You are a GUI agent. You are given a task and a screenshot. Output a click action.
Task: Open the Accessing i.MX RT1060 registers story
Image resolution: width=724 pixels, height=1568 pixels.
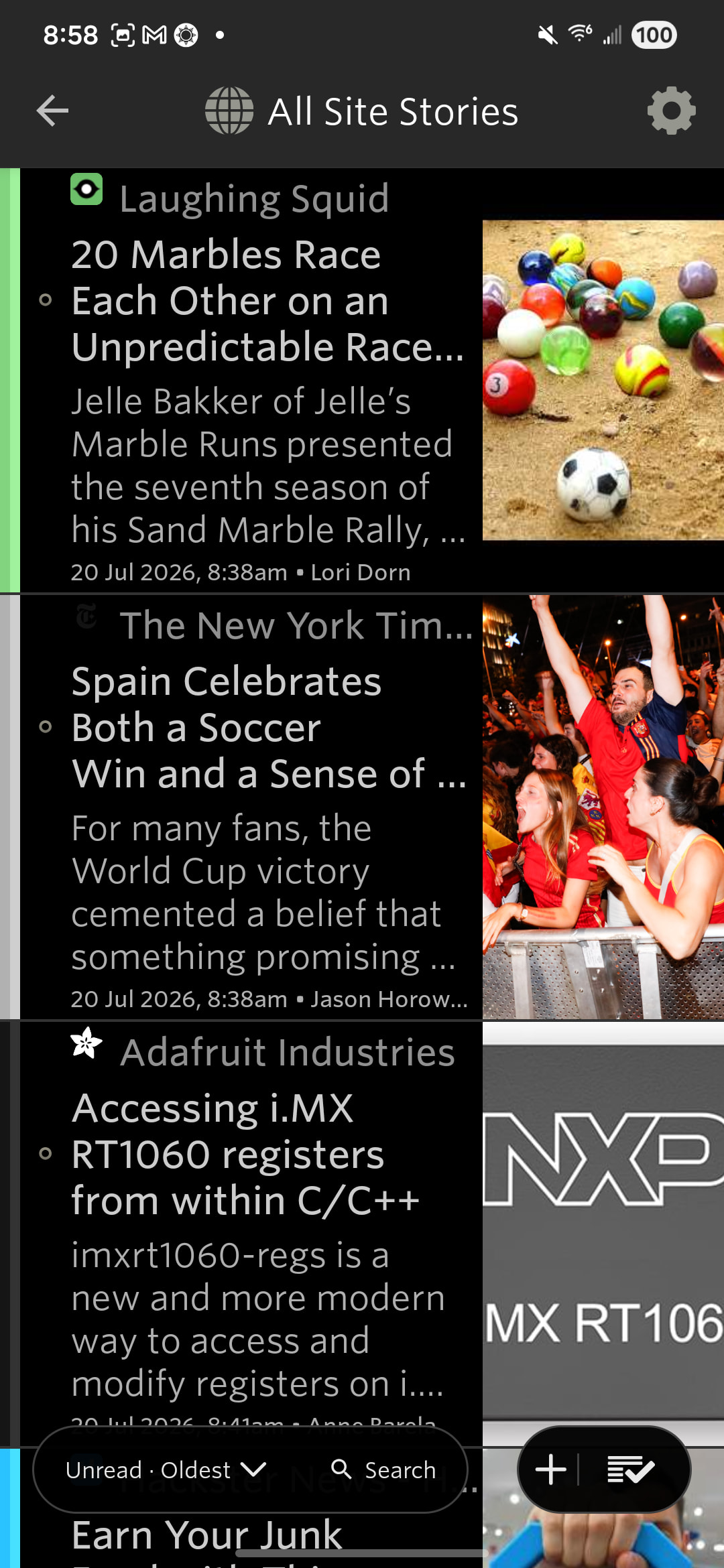(362, 1233)
